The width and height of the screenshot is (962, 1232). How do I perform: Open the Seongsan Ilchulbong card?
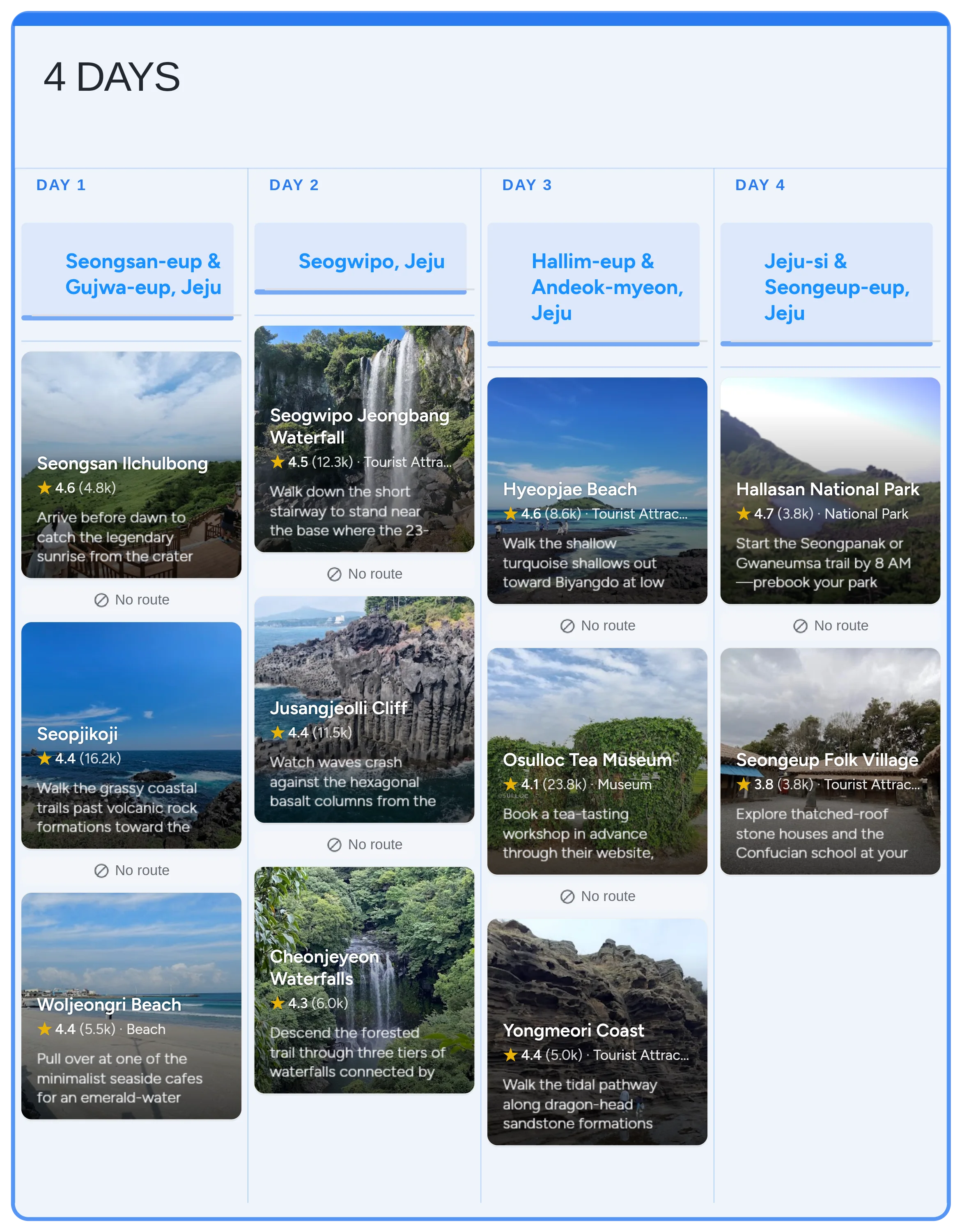point(131,464)
